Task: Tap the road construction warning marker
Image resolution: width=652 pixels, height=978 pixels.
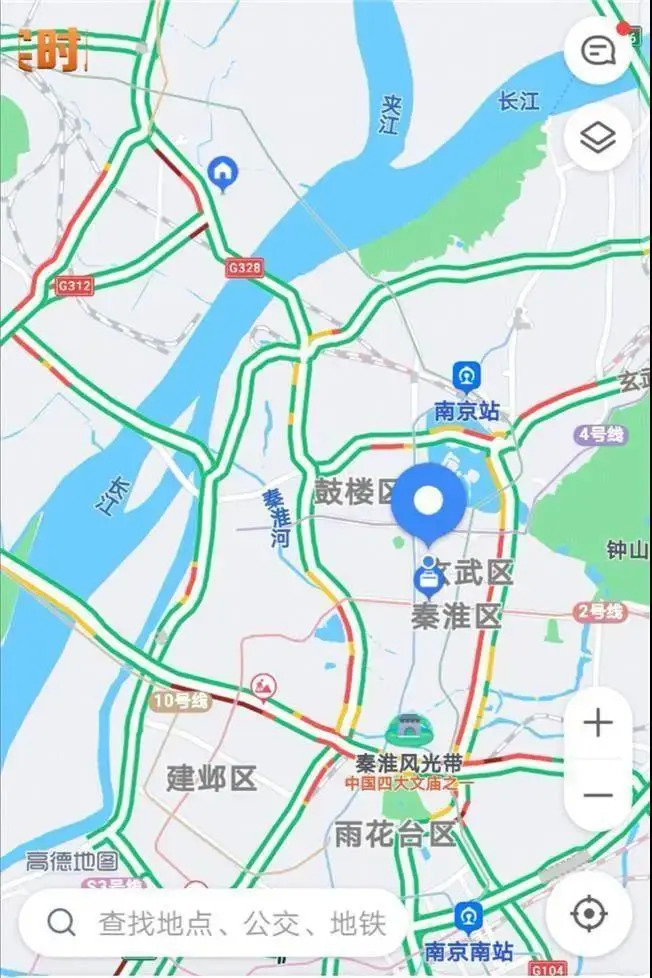Action: (x=264, y=687)
